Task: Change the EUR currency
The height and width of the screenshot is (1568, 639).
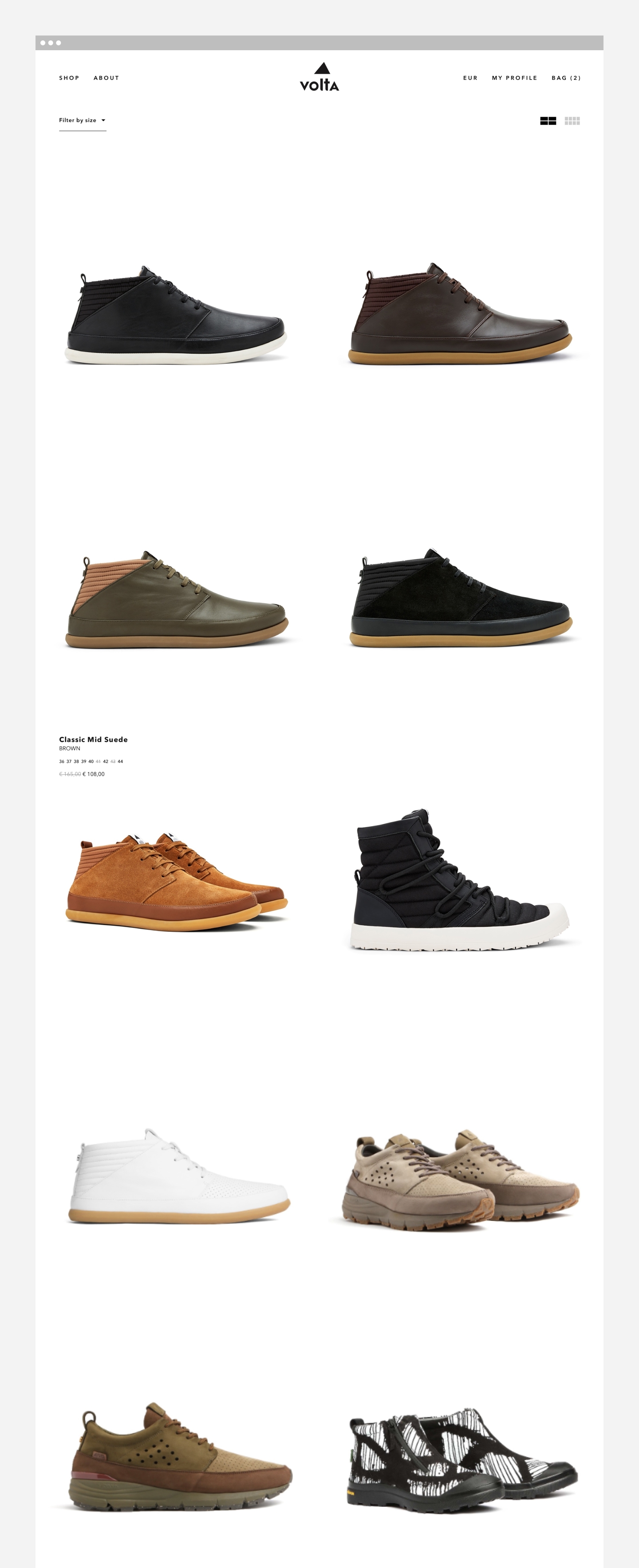Action: click(x=470, y=78)
